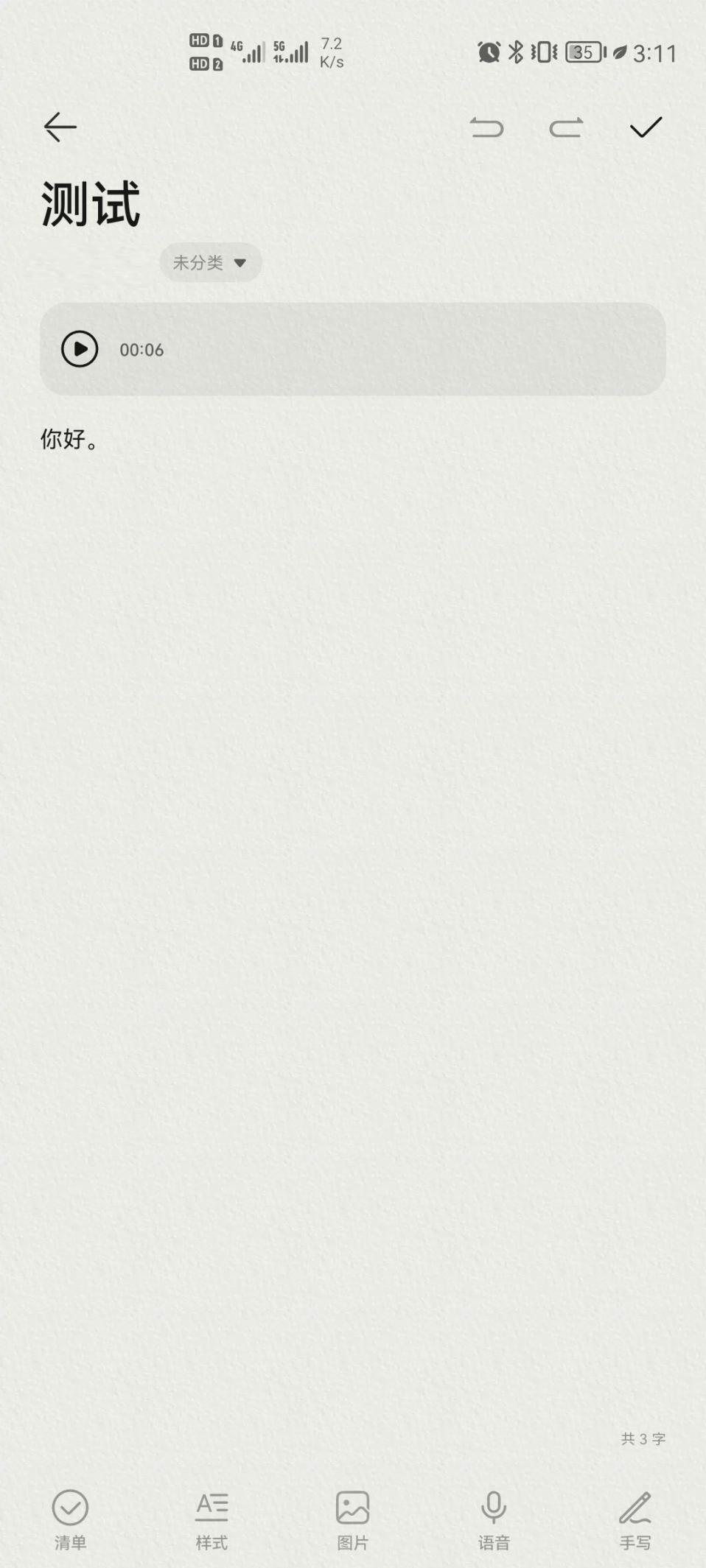Open the 未分类 category dropdown
The height and width of the screenshot is (1568, 706).
pos(211,262)
